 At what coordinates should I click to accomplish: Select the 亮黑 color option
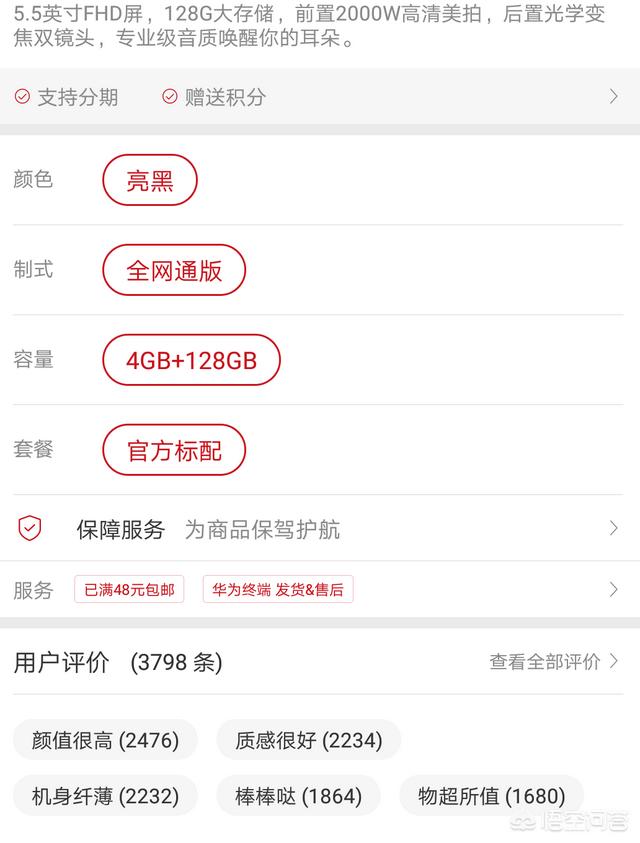(150, 181)
